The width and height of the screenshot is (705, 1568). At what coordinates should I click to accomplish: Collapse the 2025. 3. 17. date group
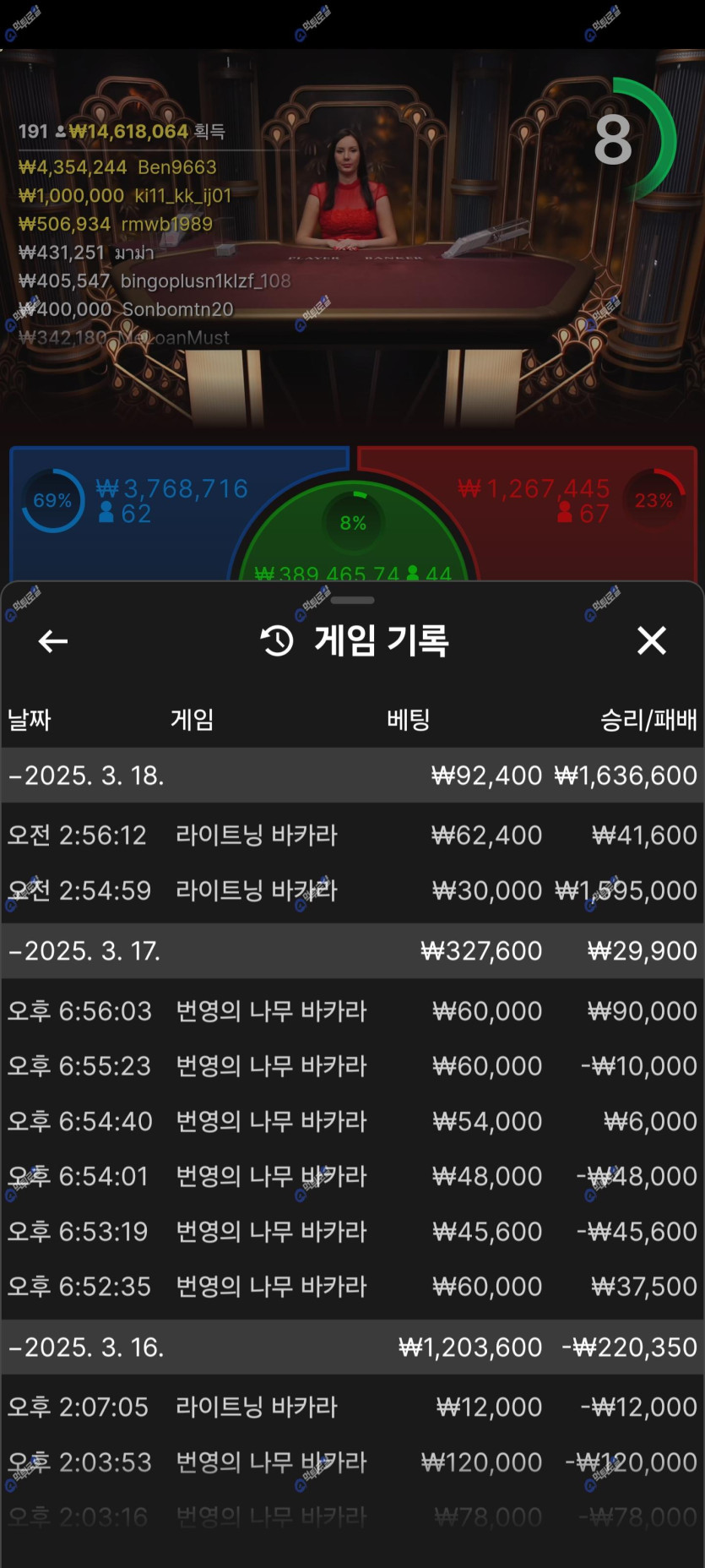pos(86,951)
